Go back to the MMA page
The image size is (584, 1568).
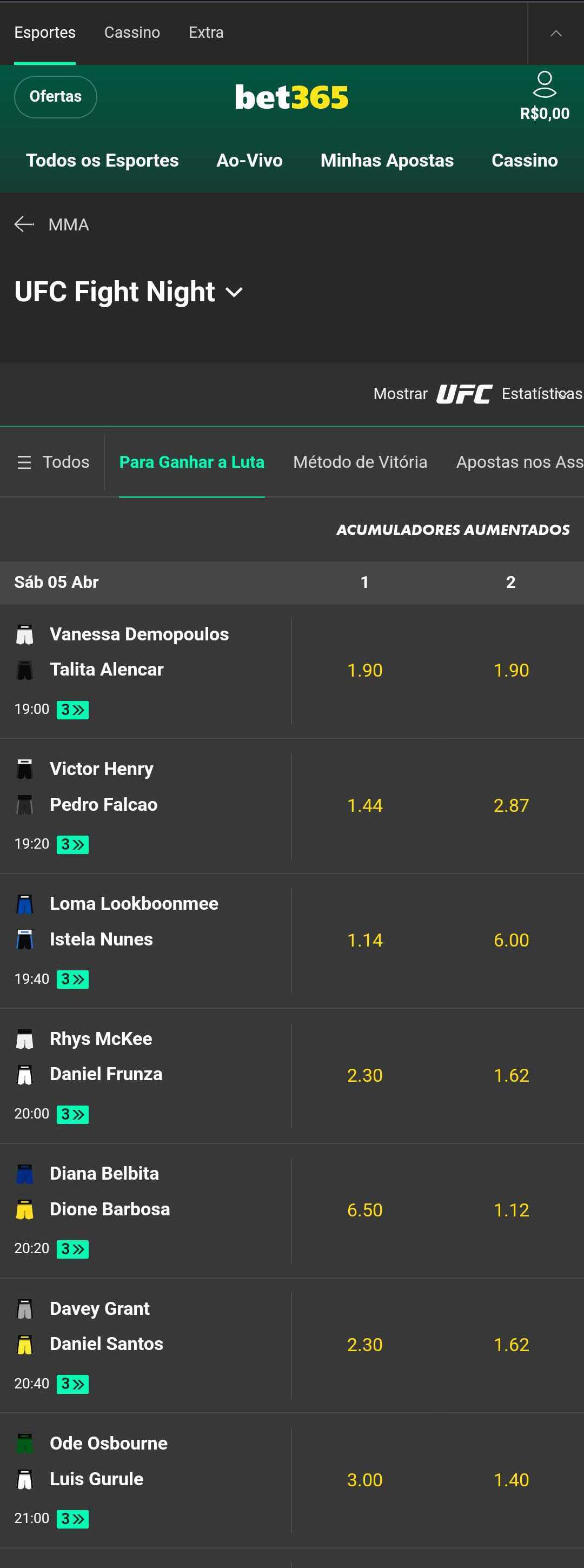click(x=24, y=224)
